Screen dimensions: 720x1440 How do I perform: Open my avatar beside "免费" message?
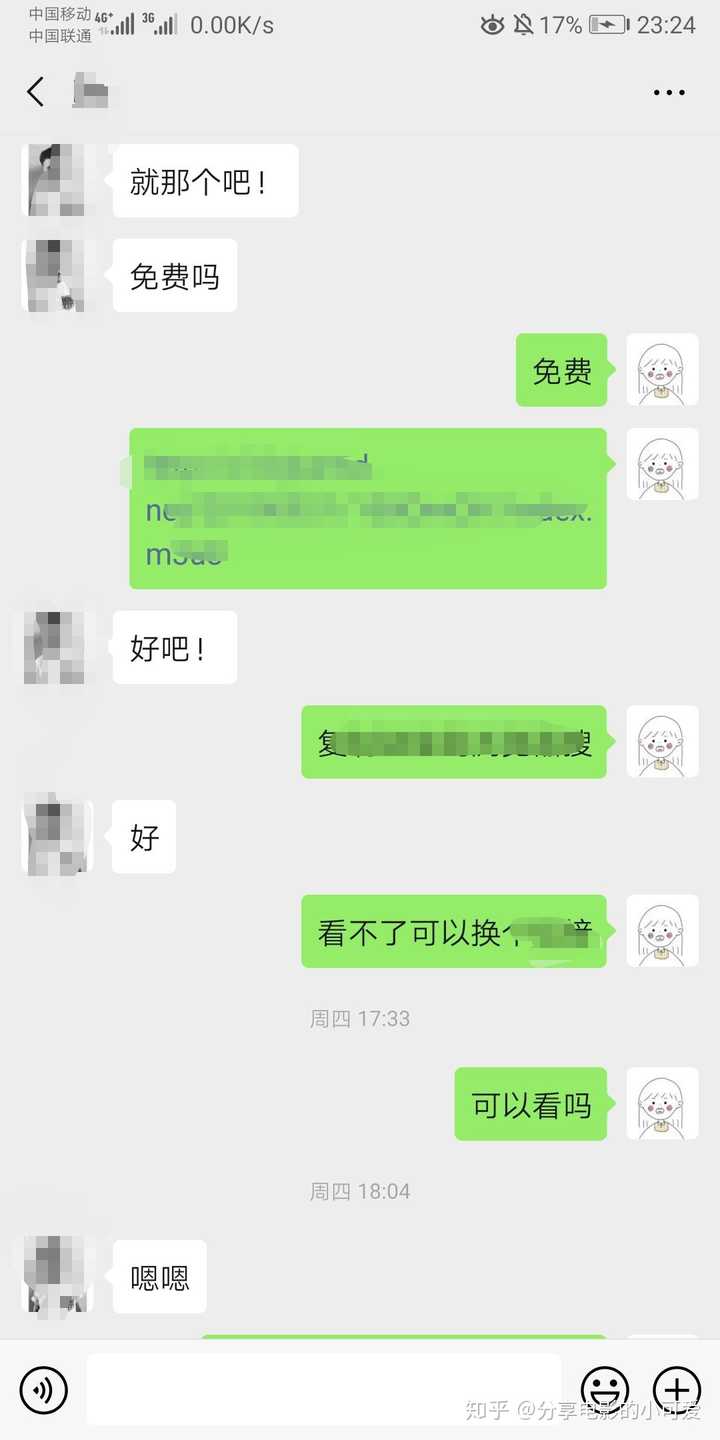click(662, 370)
